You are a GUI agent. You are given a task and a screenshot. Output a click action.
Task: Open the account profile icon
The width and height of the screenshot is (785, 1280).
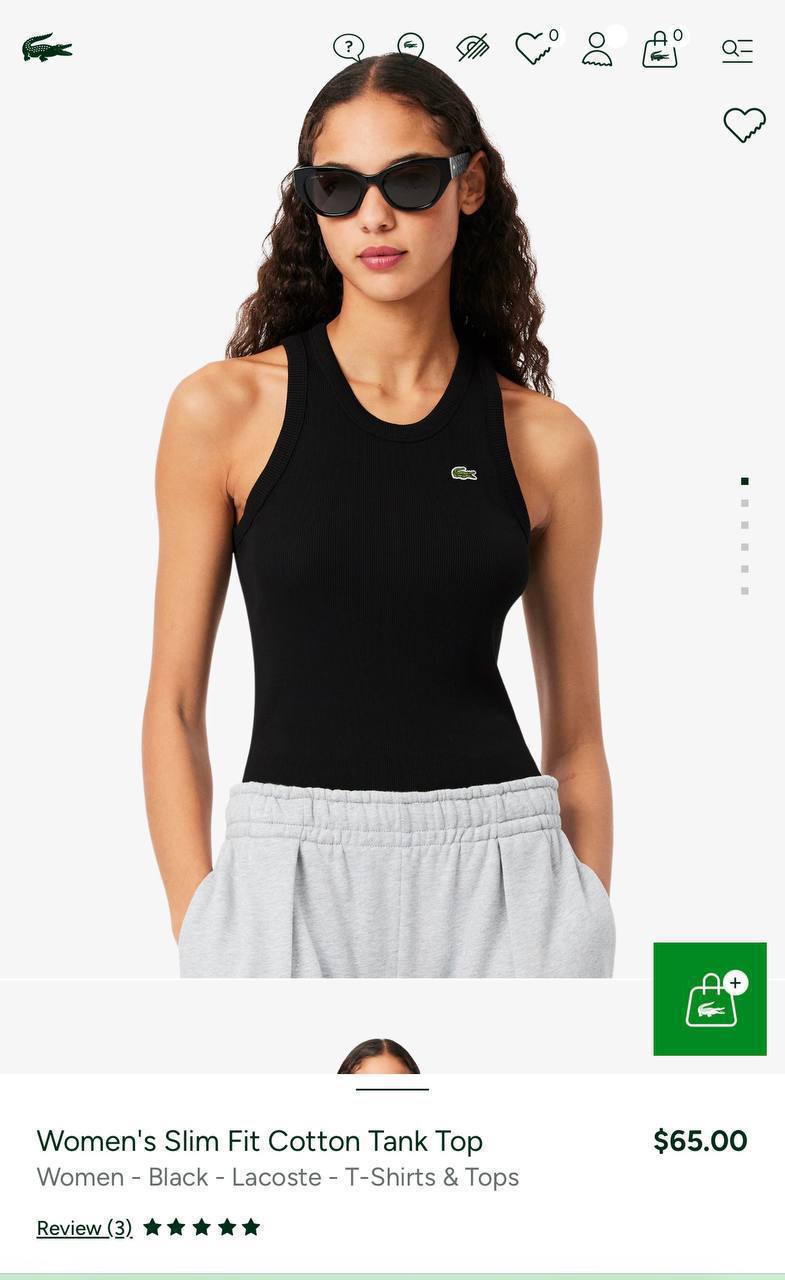(x=597, y=48)
